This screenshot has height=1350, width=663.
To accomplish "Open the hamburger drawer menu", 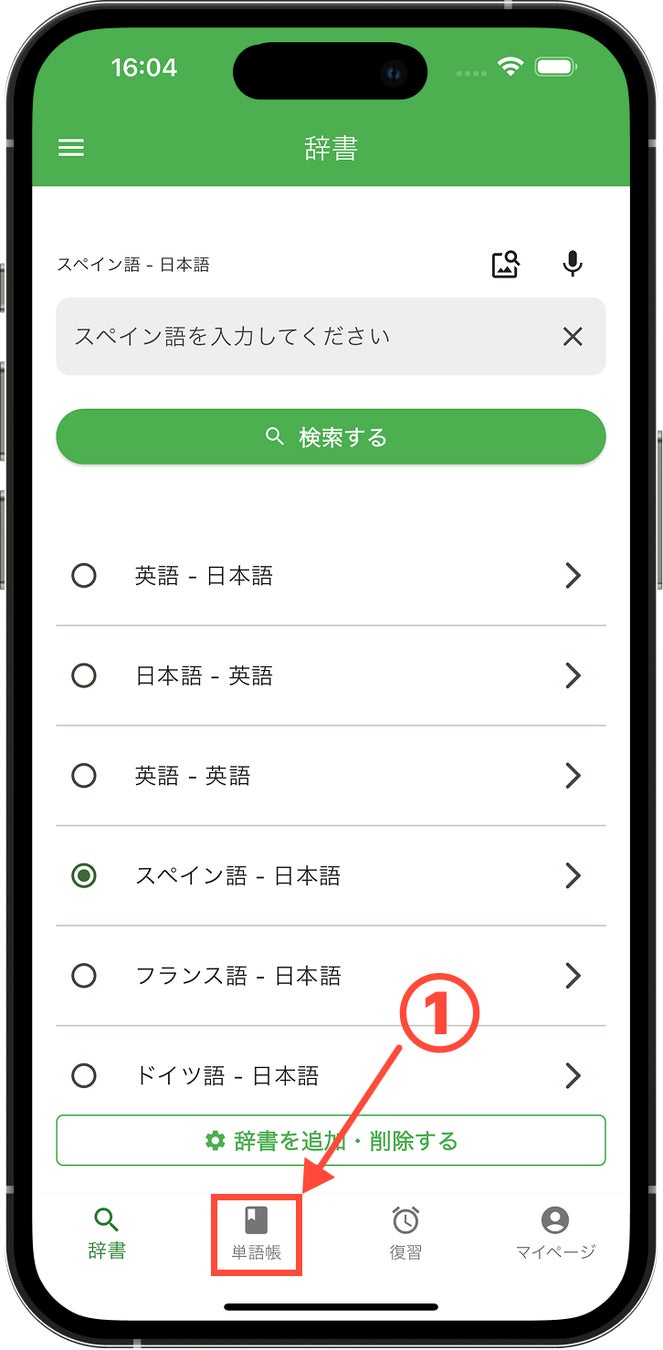I will [71, 148].
